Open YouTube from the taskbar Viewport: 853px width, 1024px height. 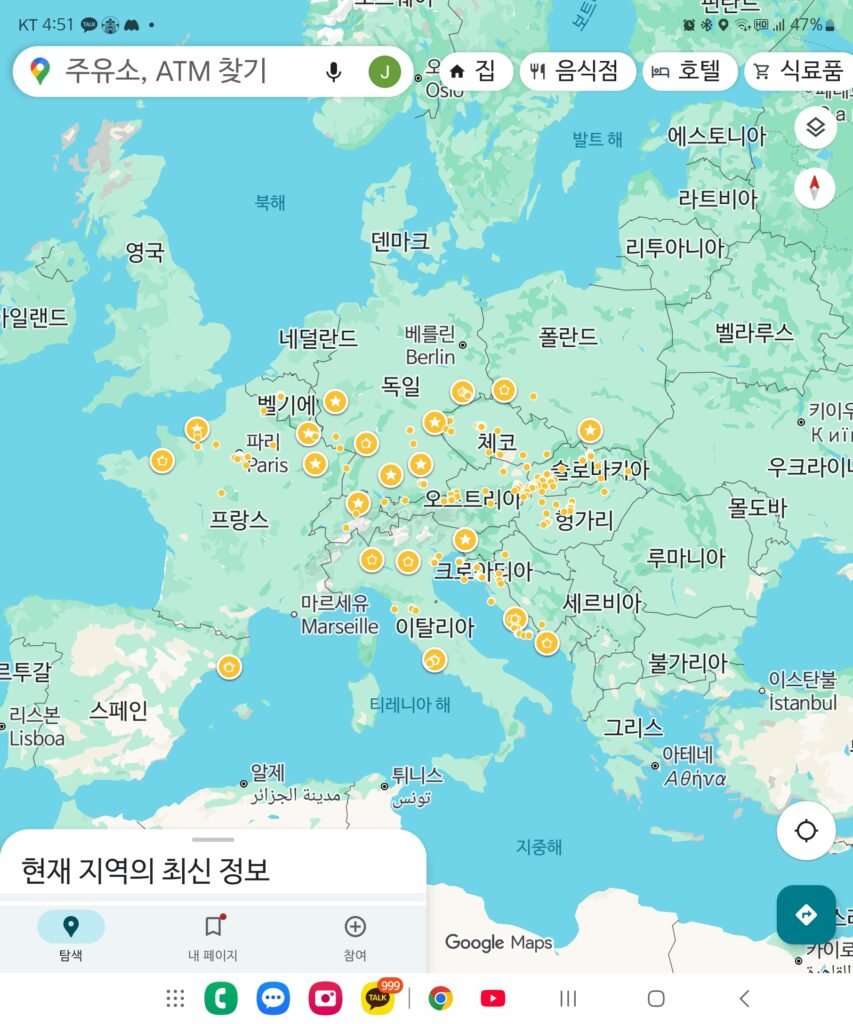[492, 998]
